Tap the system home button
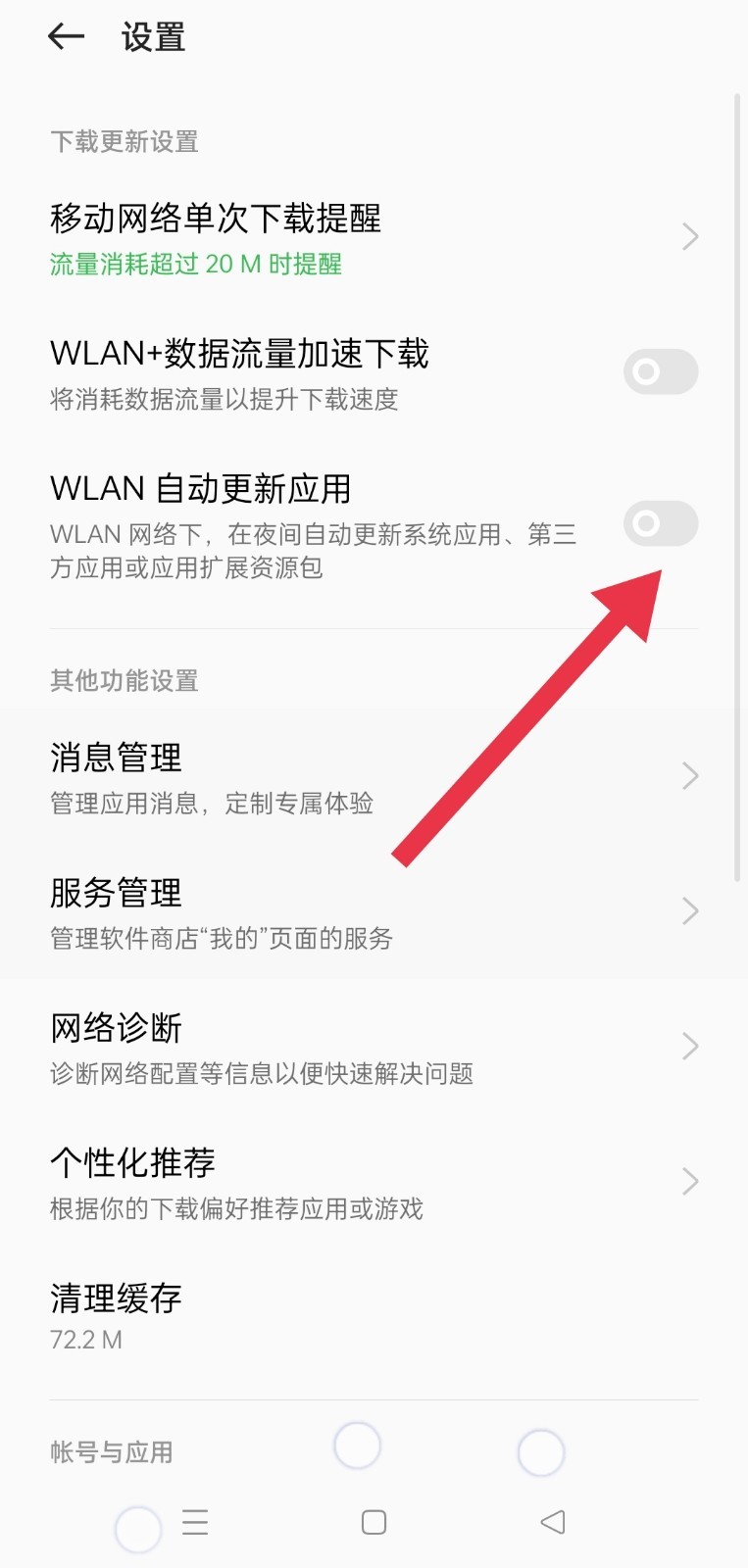Viewport: 748px width, 1568px height. click(x=374, y=1522)
